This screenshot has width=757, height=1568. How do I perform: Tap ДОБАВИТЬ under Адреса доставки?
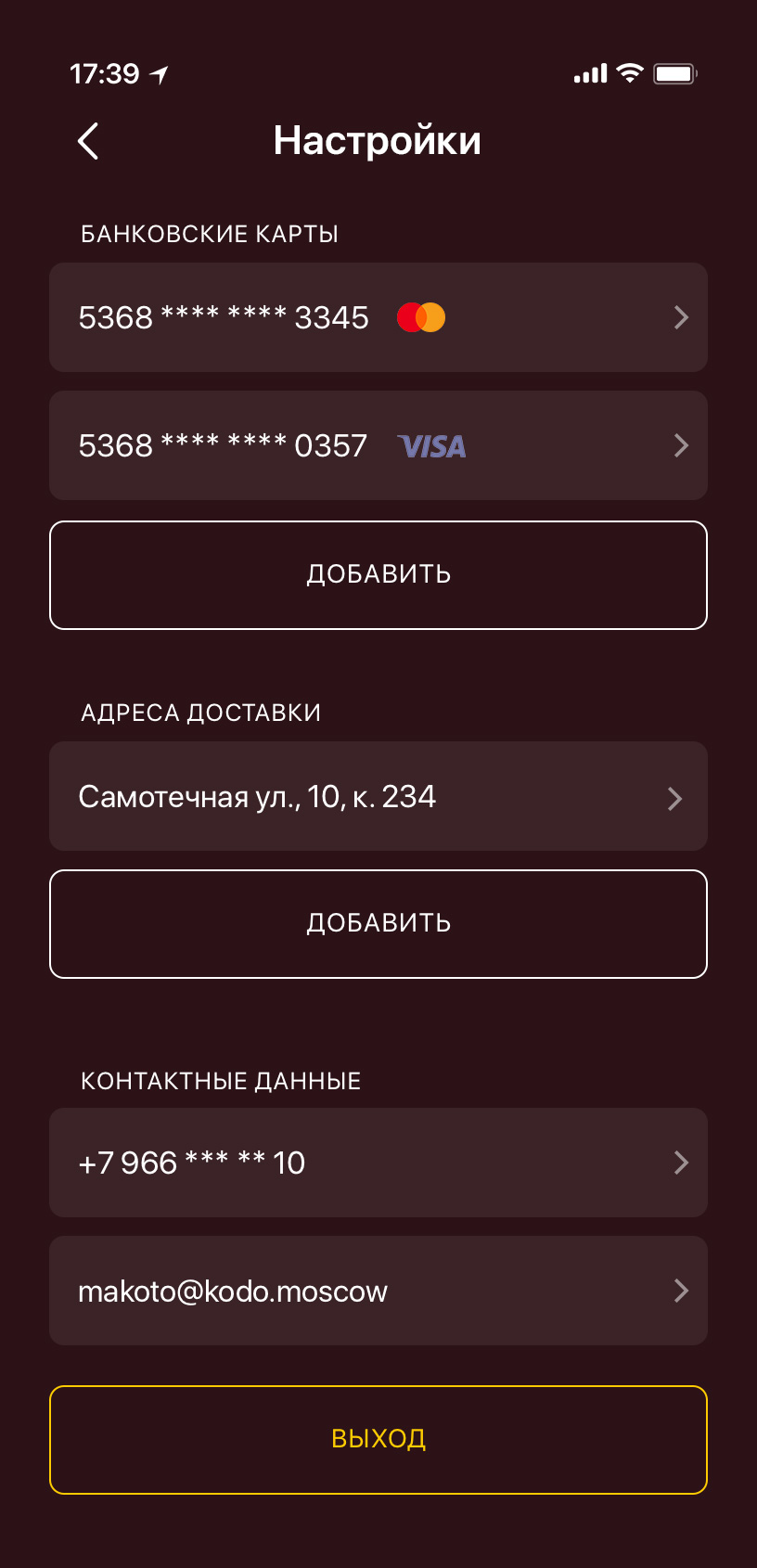click(378, 923)
